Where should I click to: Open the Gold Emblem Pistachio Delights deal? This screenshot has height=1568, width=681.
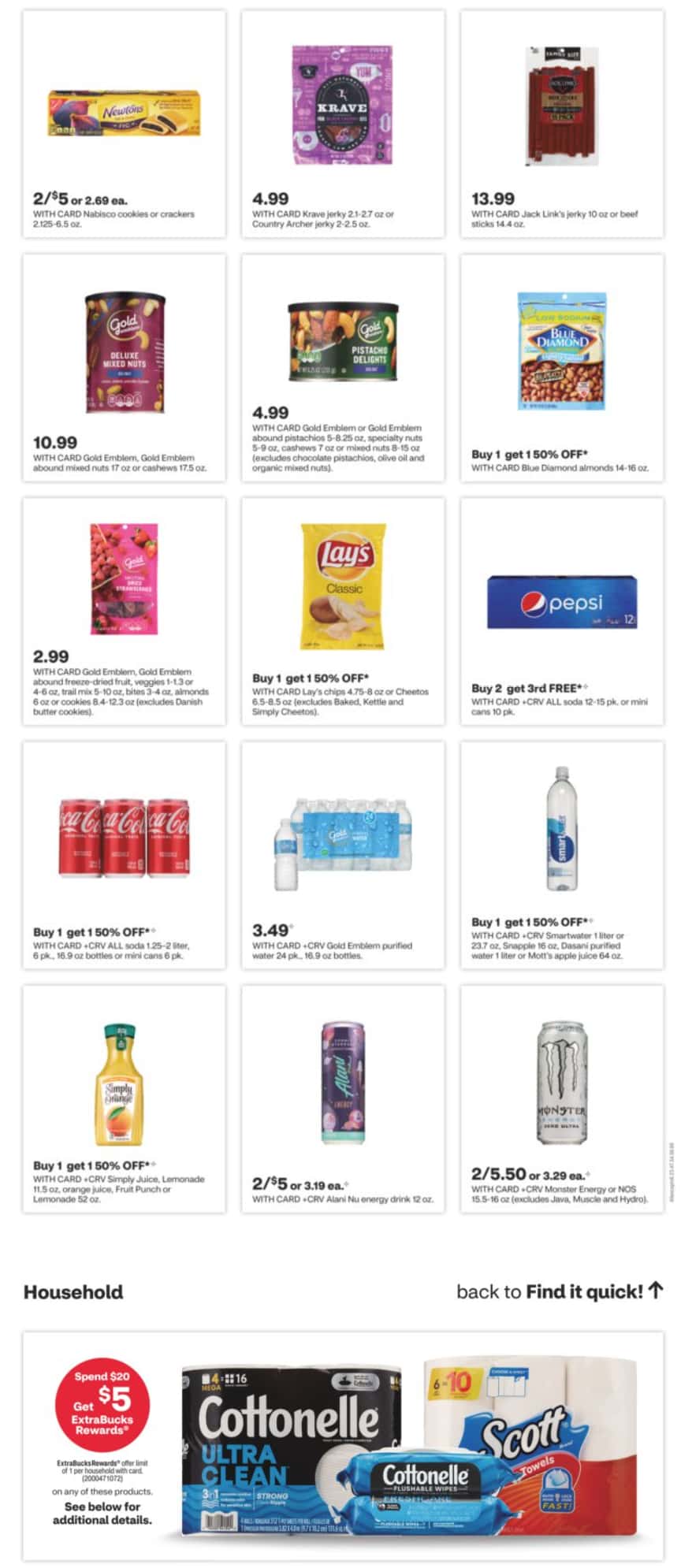pyautogui.click(x=343, y=367)
